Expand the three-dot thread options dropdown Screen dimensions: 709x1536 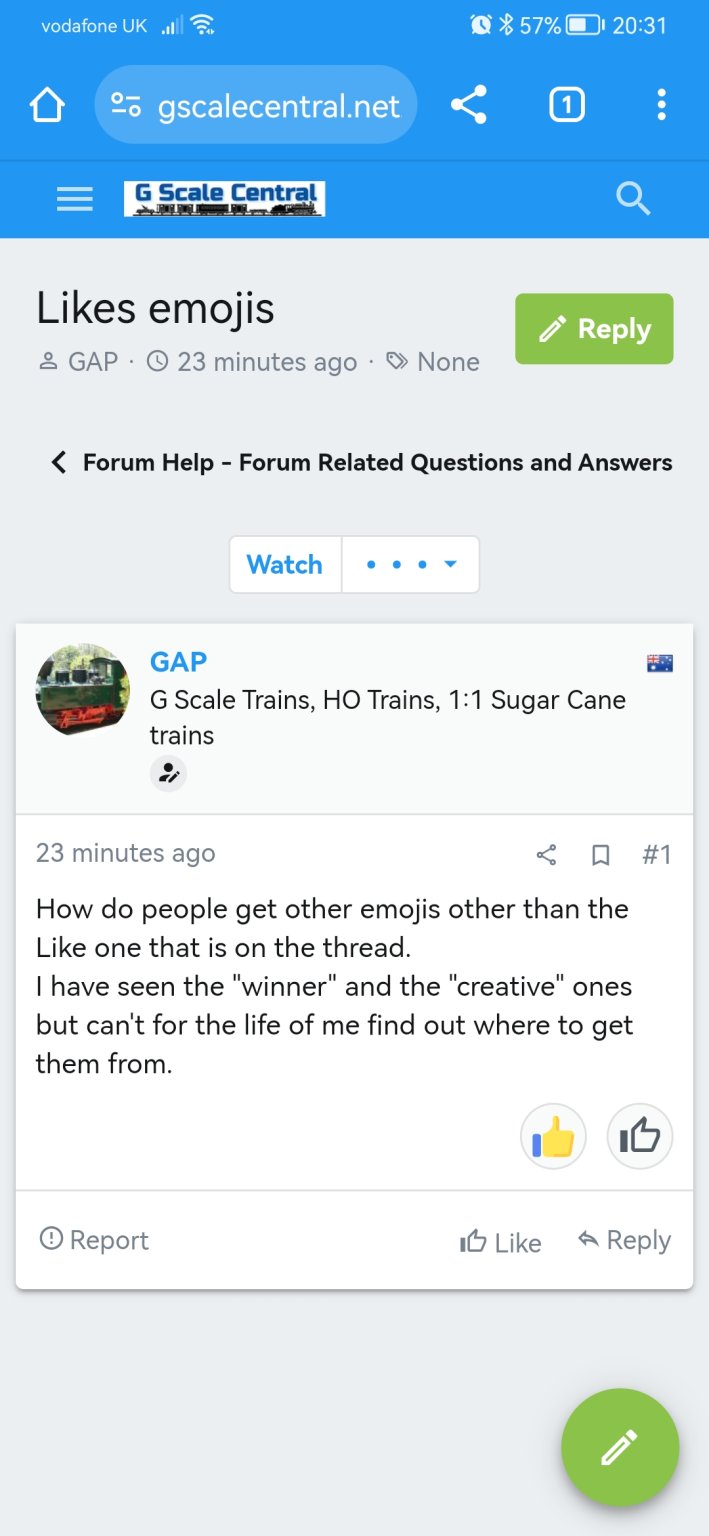pos(411,565)
